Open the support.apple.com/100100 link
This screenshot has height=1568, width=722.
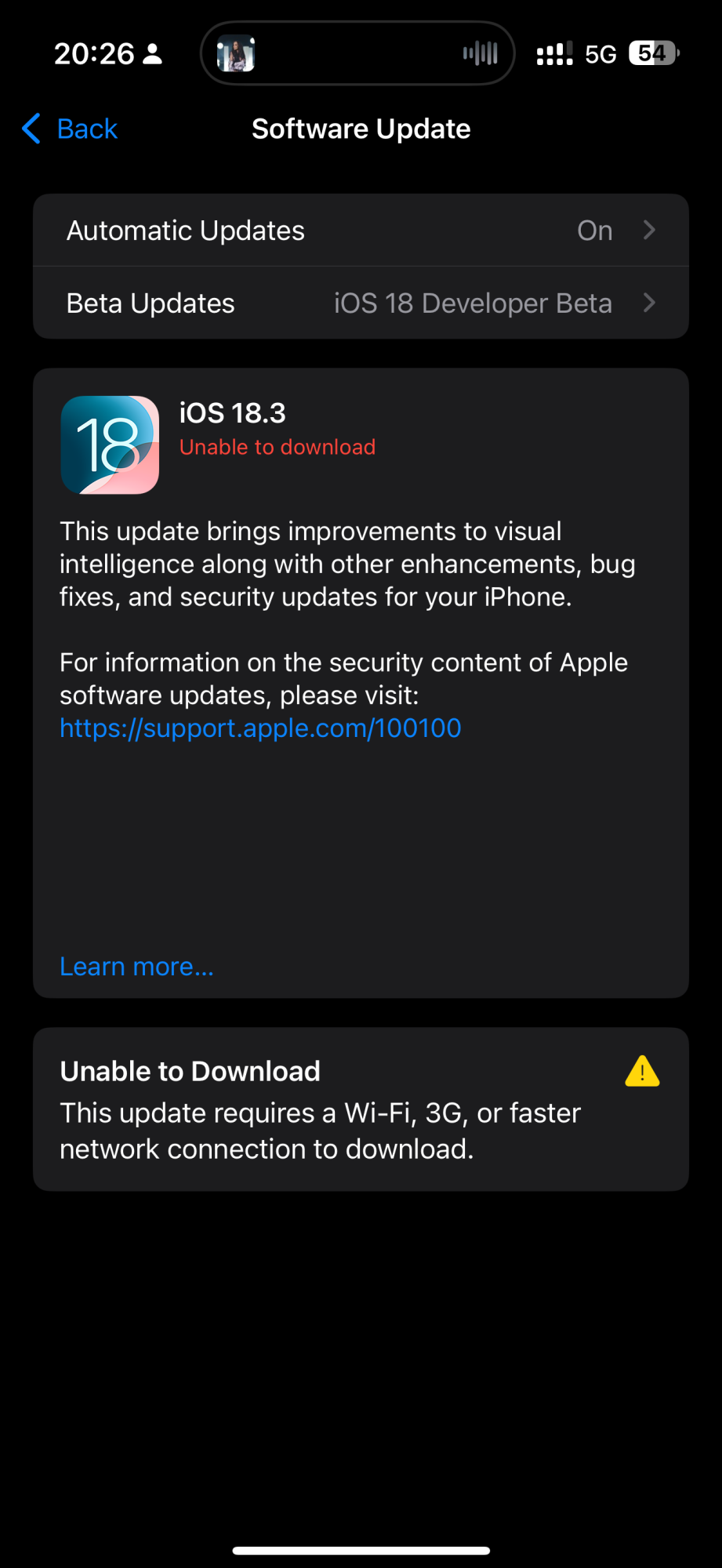[260, 728]
